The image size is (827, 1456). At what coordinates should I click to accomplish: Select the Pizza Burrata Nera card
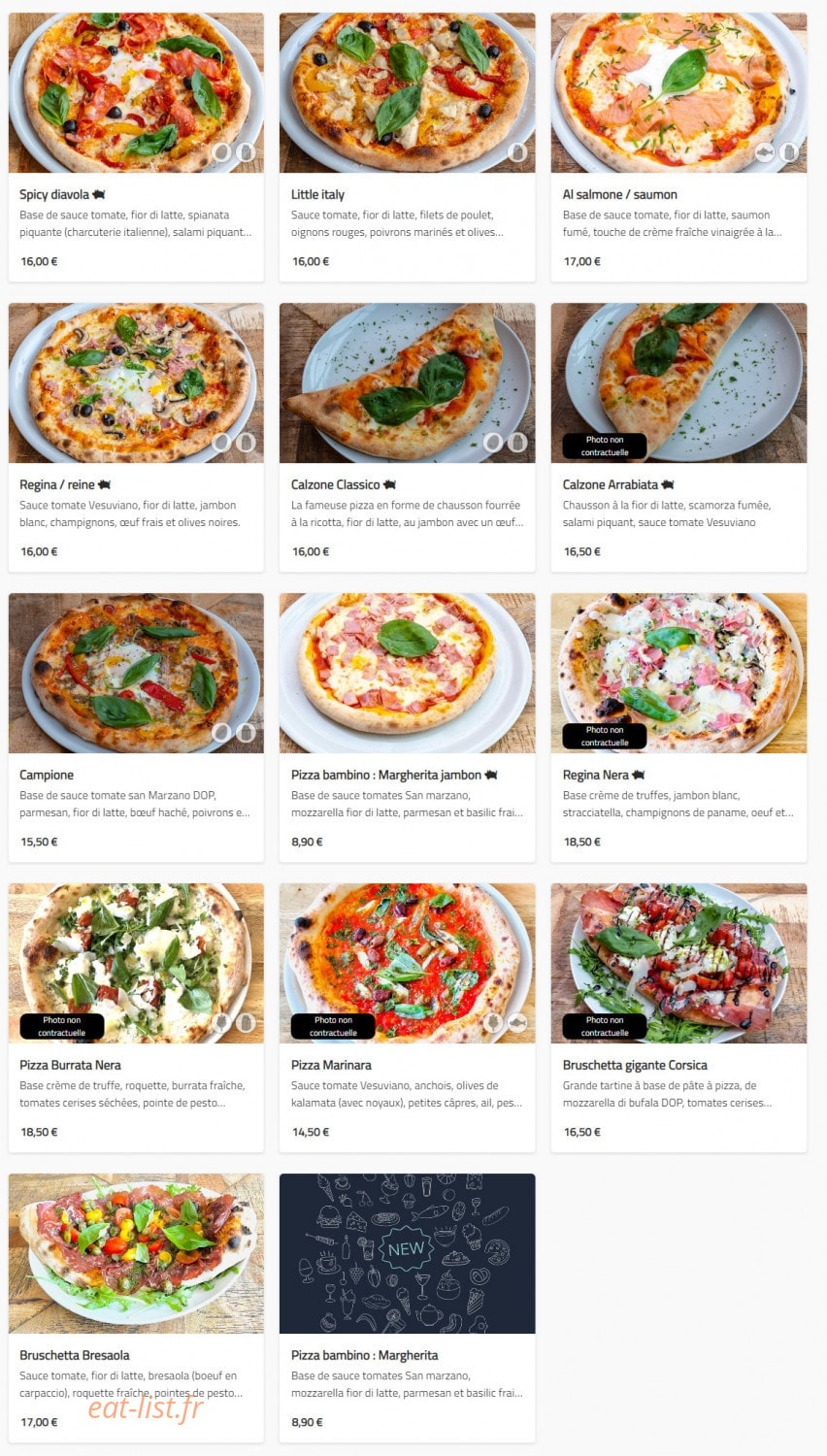click(136, 1017)
